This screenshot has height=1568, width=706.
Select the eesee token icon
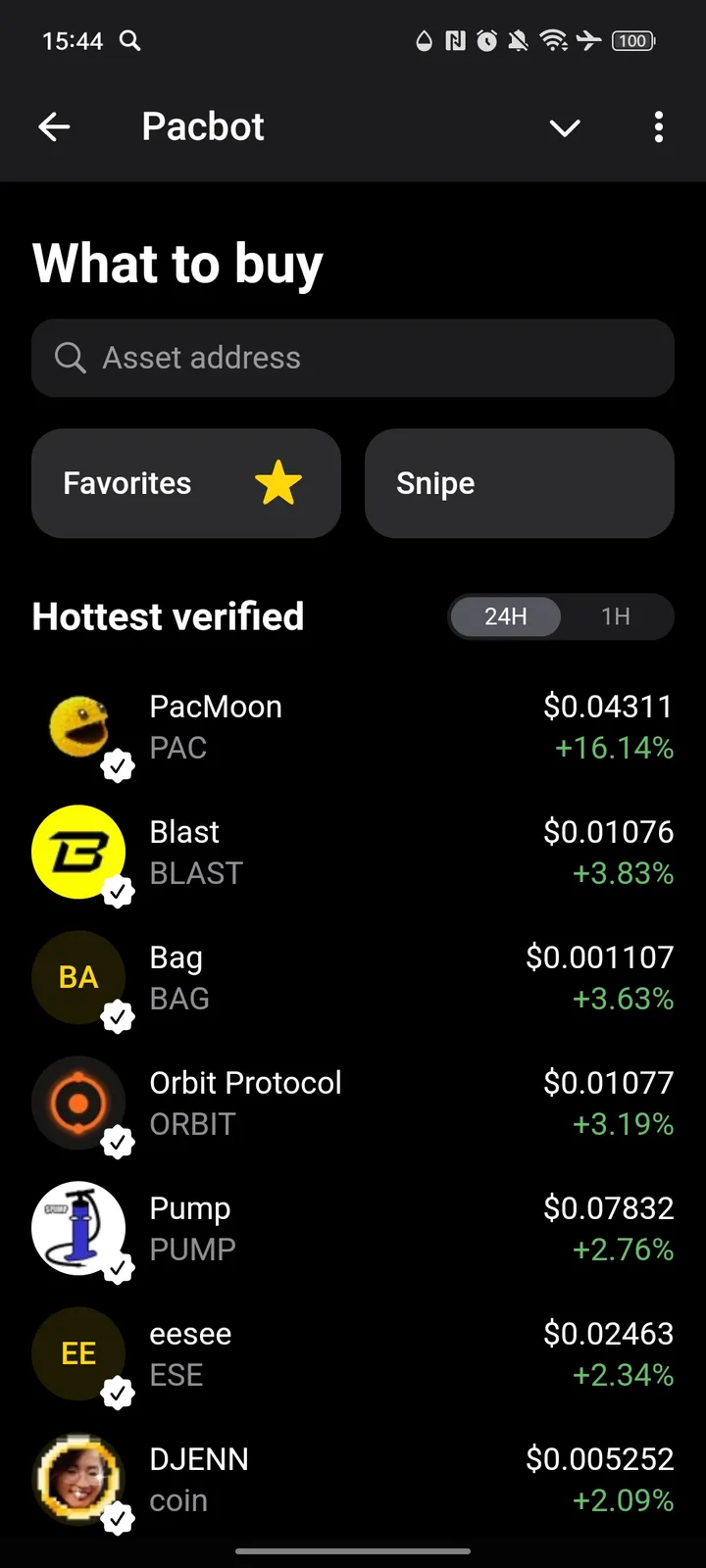coord(79,1354)
